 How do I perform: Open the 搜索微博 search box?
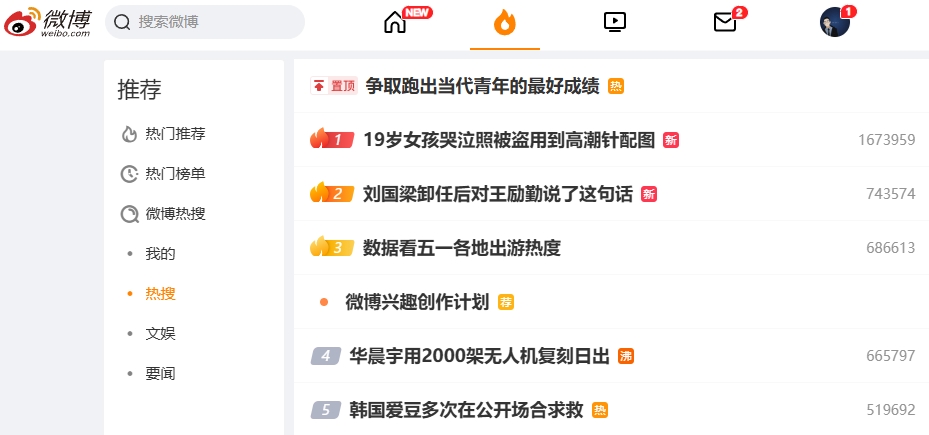204,22
